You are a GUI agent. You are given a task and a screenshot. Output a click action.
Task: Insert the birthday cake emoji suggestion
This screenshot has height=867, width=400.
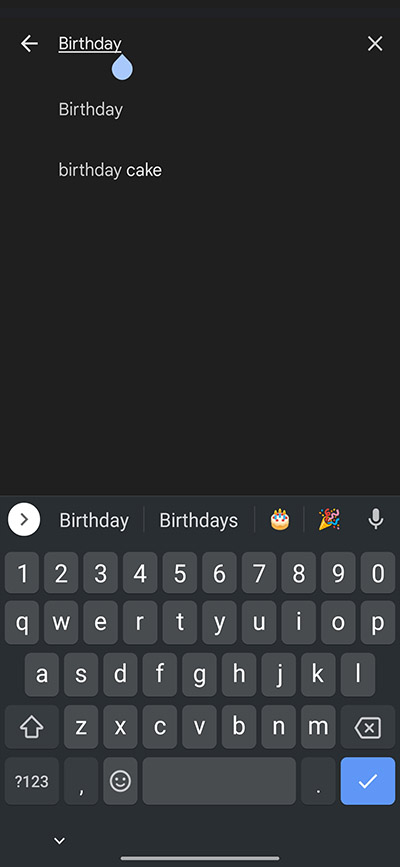point(279,520)
